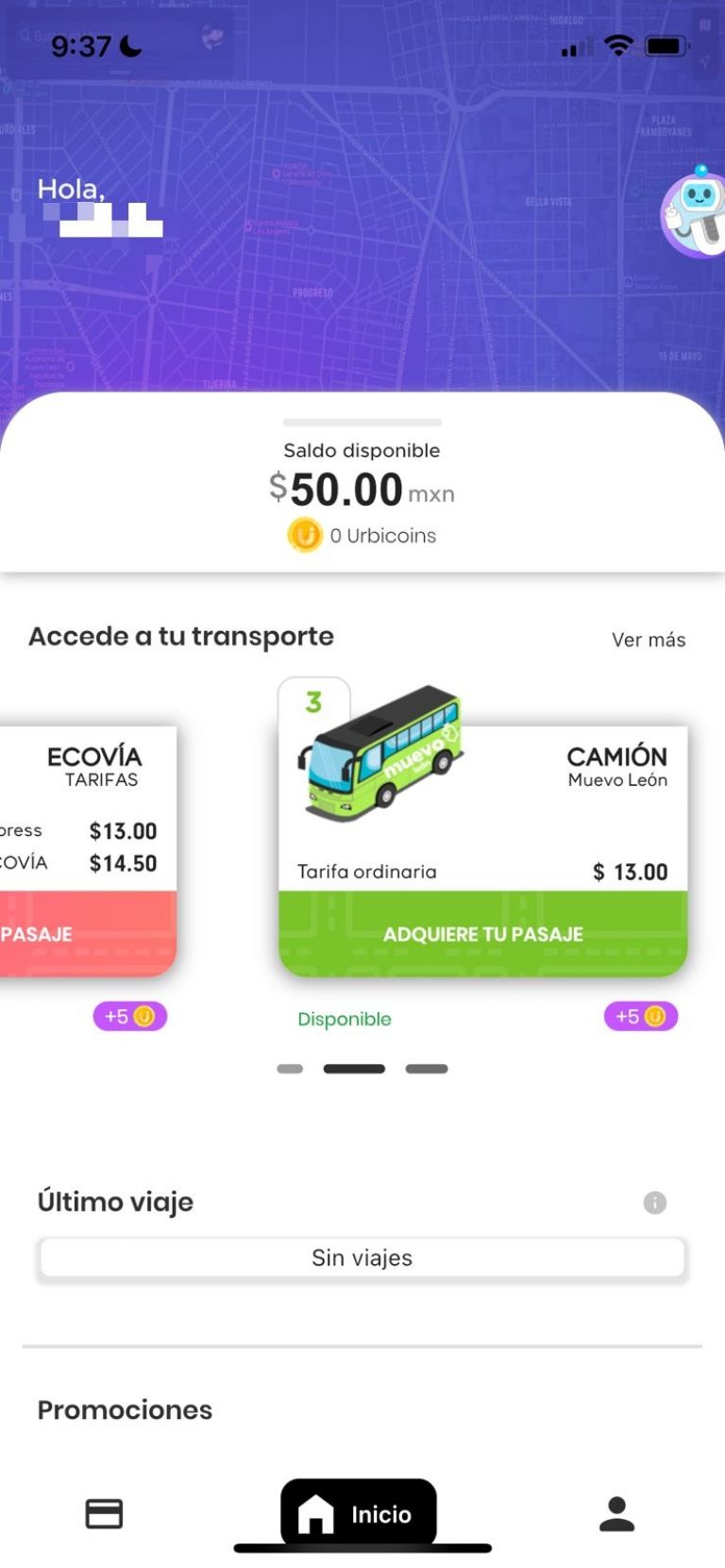Tap ADQUIERE TU PASAJE on Camión card

[482, 934]
